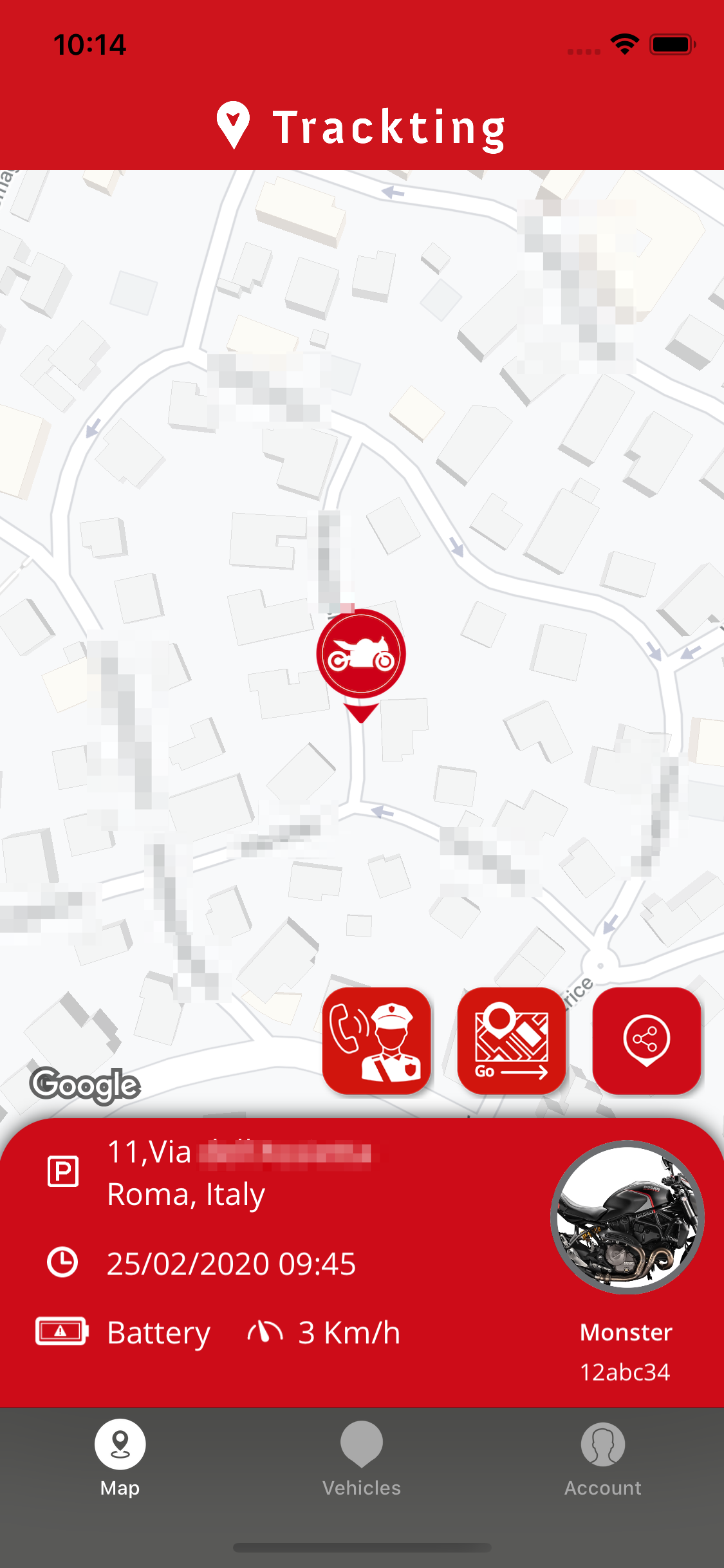Switch to the Vehicles tab

point(362,1459)
